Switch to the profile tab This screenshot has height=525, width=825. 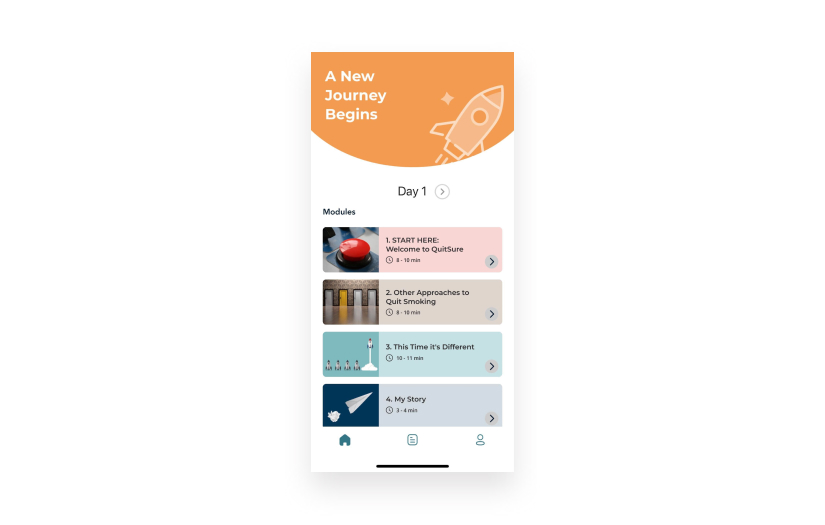480,440
